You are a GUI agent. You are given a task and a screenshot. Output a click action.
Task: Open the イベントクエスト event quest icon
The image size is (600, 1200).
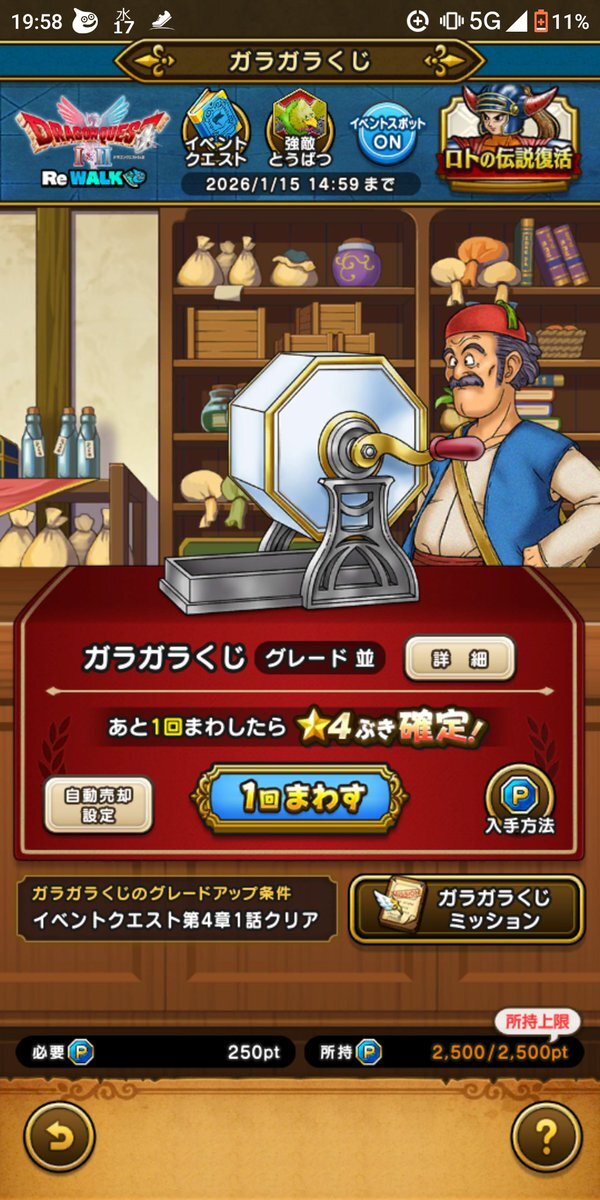[x=213, y=130]
